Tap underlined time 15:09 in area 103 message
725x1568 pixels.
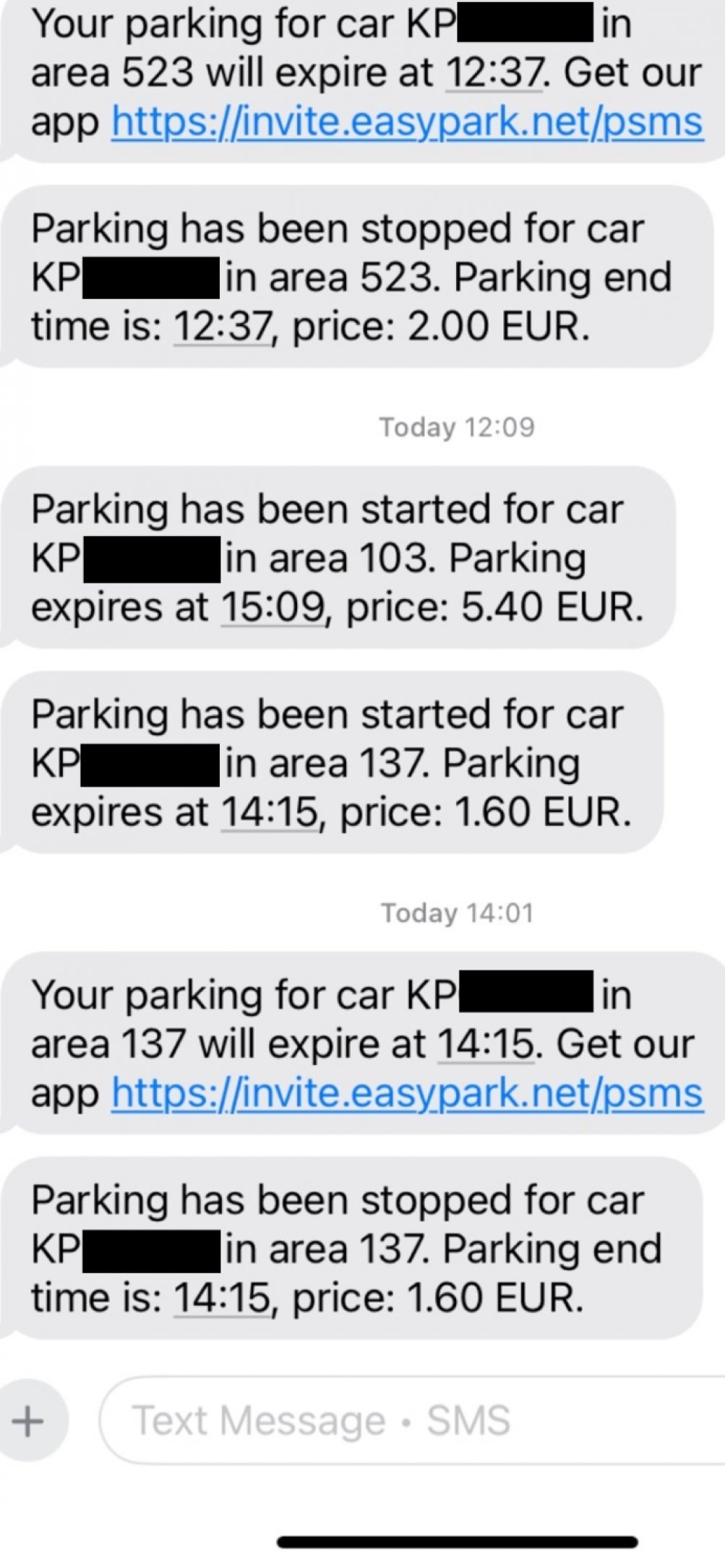273,607
